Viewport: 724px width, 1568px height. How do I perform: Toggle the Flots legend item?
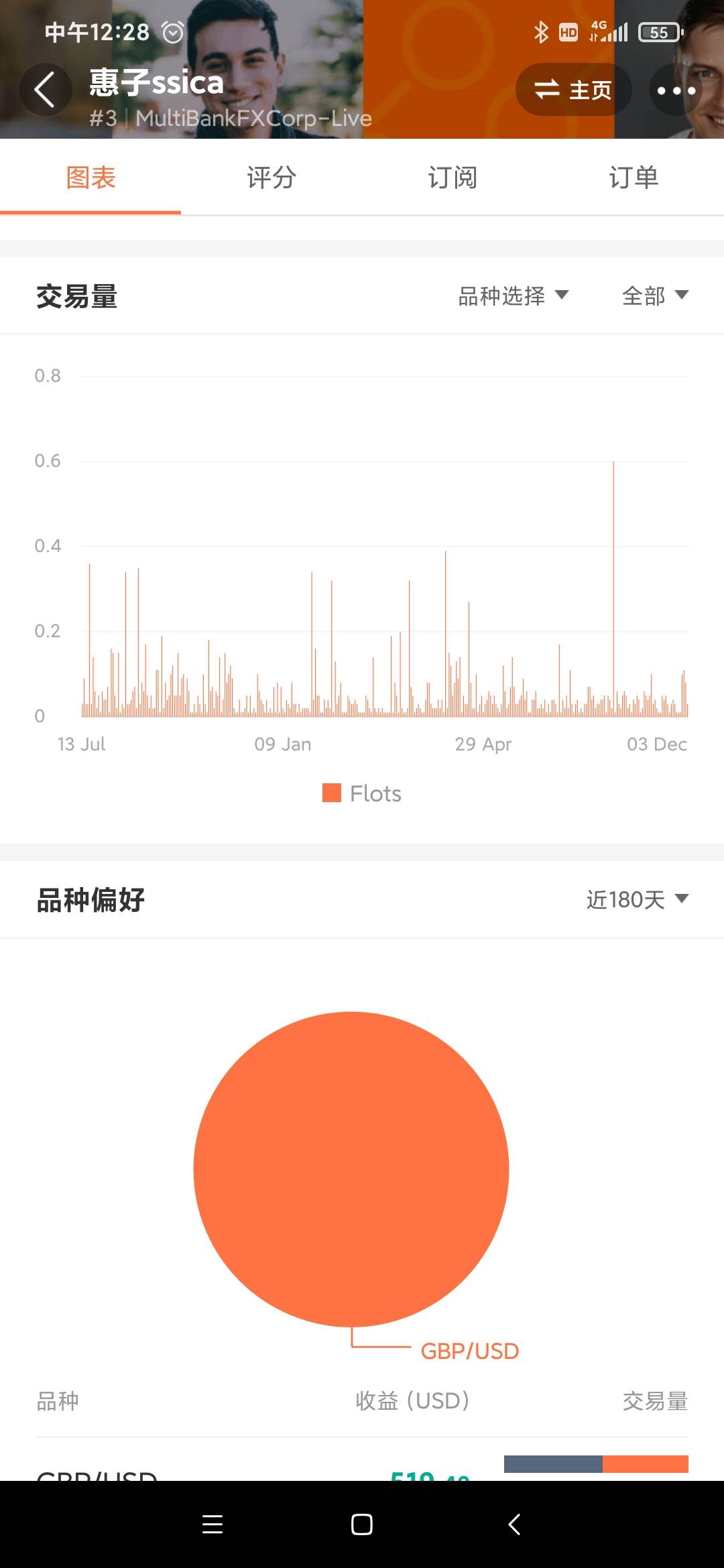pyautogui.click(x=362, y=793)
